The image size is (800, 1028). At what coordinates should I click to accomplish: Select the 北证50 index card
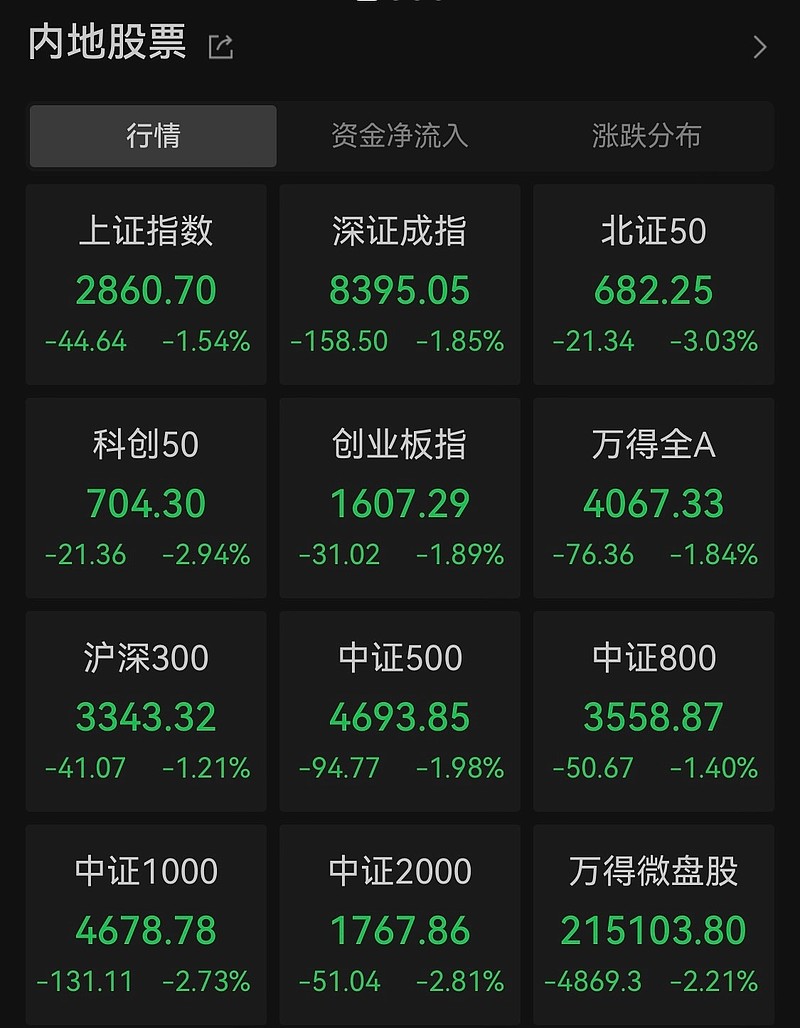point(653,285)
